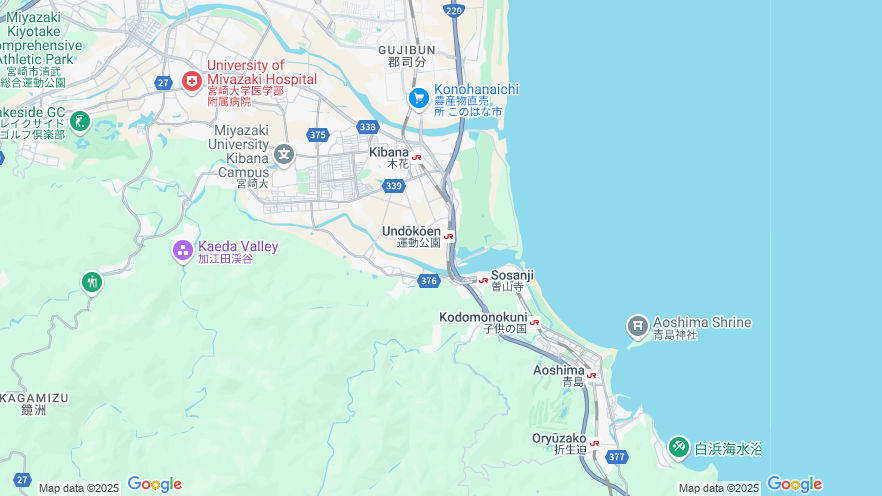Select the Konohanaichi shopping marker
The width and height of the screenshot is (882, 496).
[x=419, y=98]
